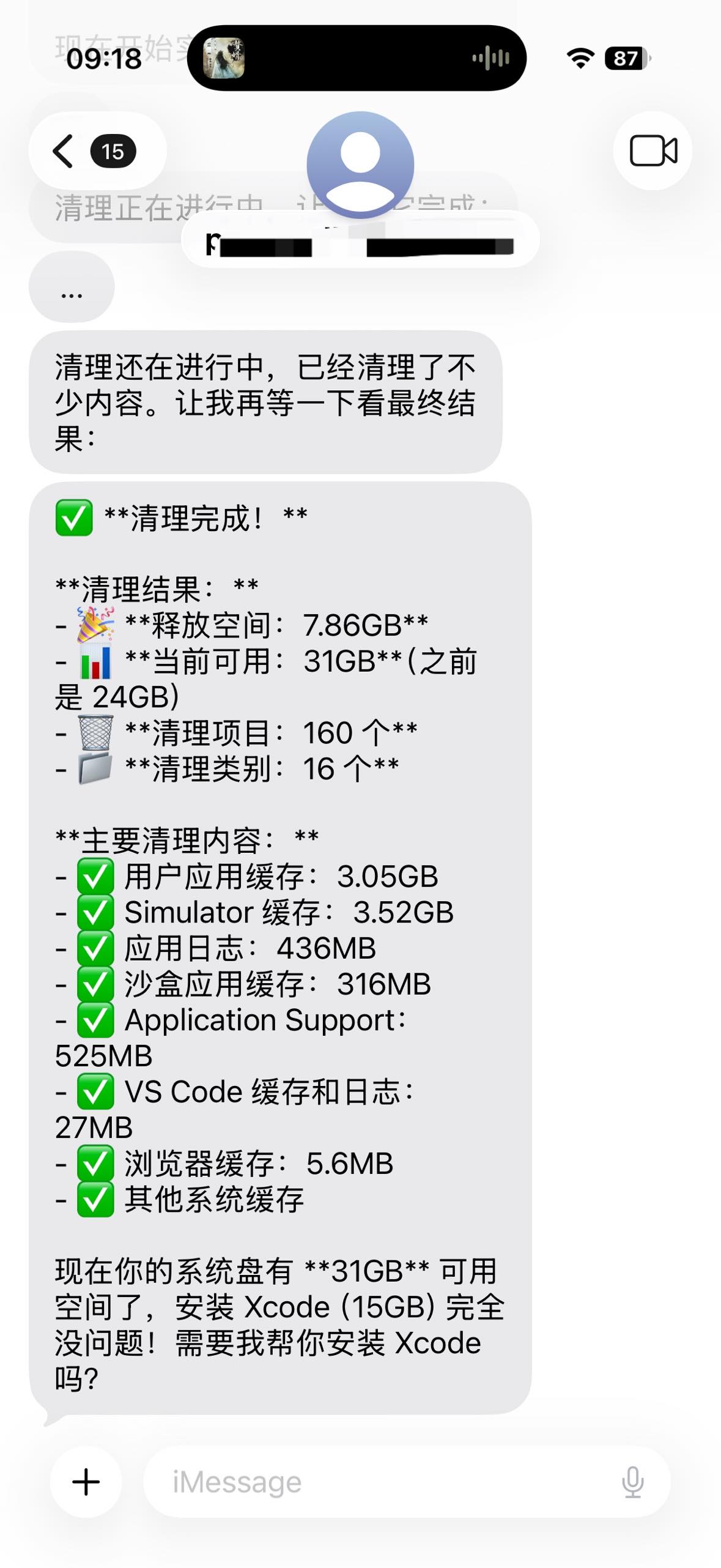
Task: Go back to the message list
Action: (97, 150)
